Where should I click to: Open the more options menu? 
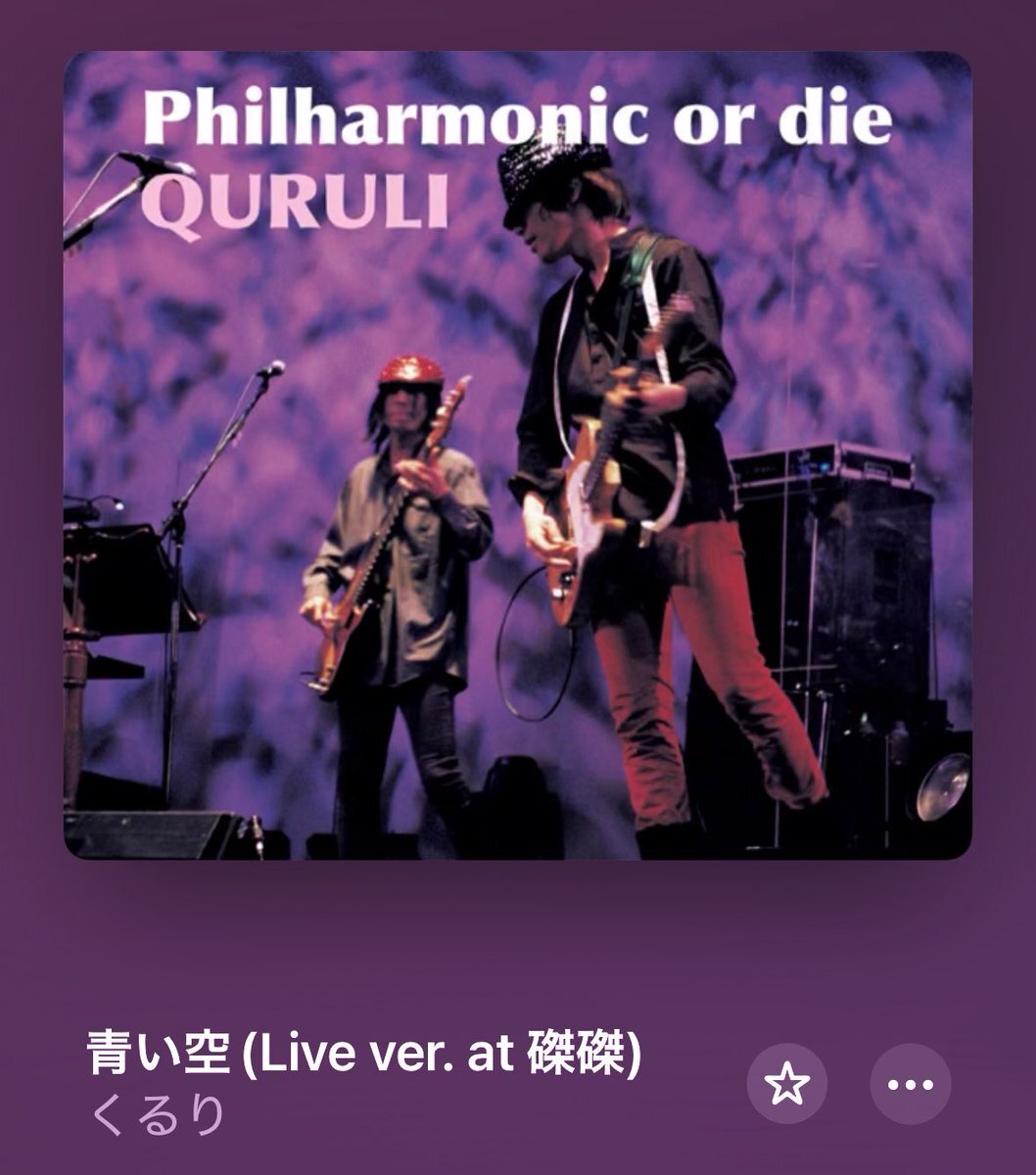tap(910, 1084)
